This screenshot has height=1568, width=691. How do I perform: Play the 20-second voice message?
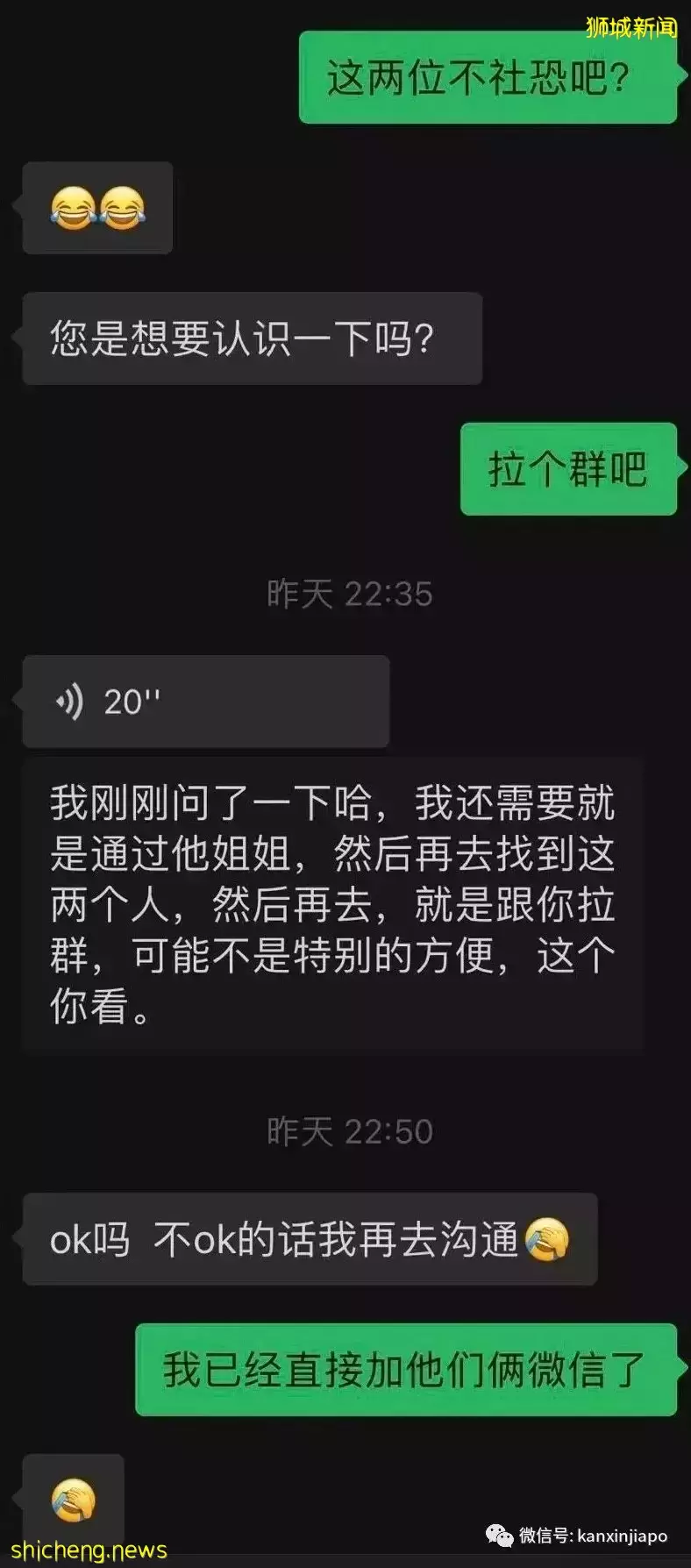tap(205, 702)
